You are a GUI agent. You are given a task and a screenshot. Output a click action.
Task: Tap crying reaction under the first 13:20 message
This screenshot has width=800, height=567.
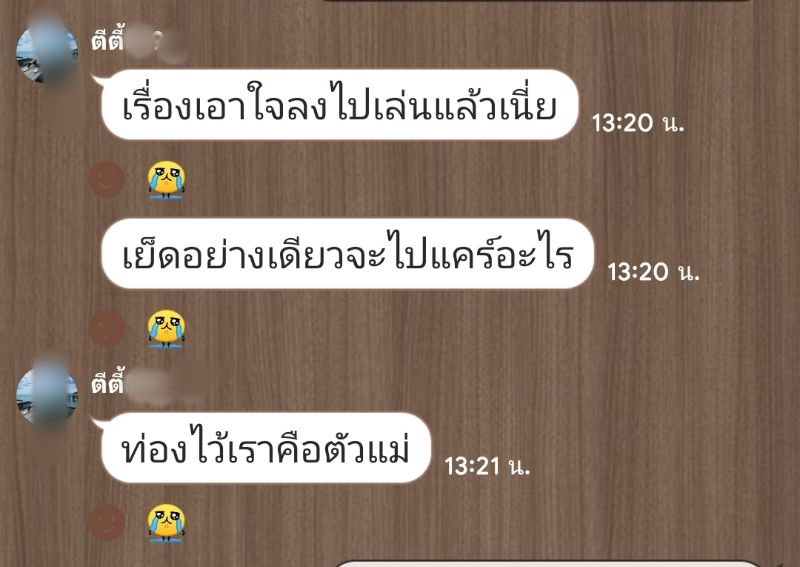[167, 180]
